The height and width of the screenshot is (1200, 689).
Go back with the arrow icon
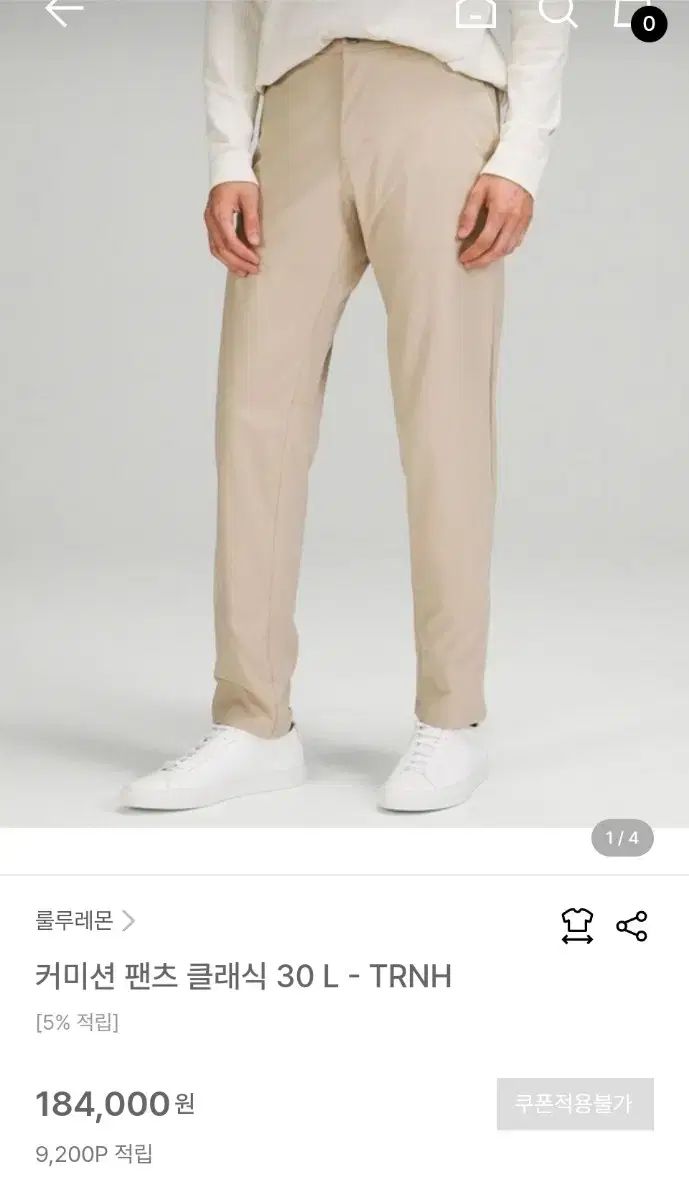63,12
